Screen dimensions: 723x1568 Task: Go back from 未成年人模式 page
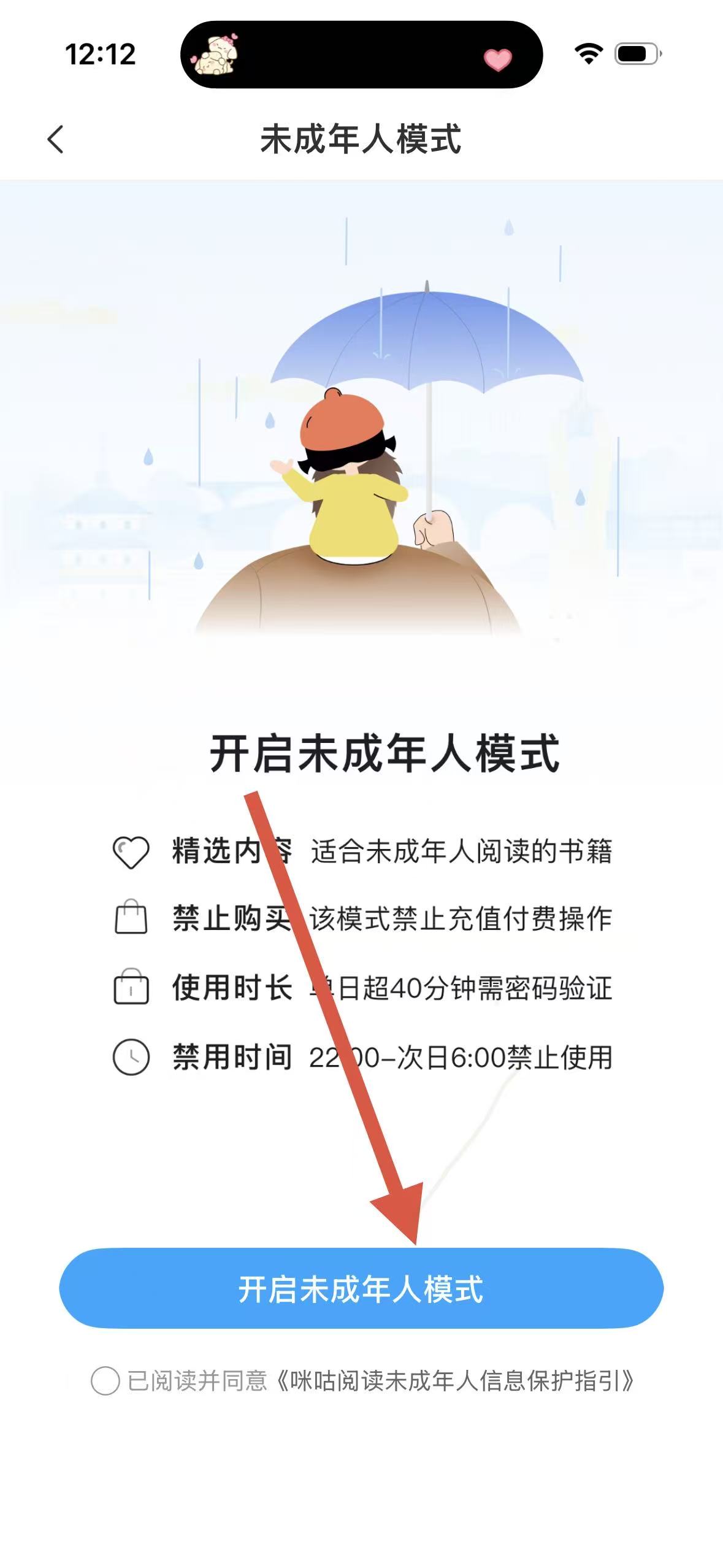click(56, 139)
